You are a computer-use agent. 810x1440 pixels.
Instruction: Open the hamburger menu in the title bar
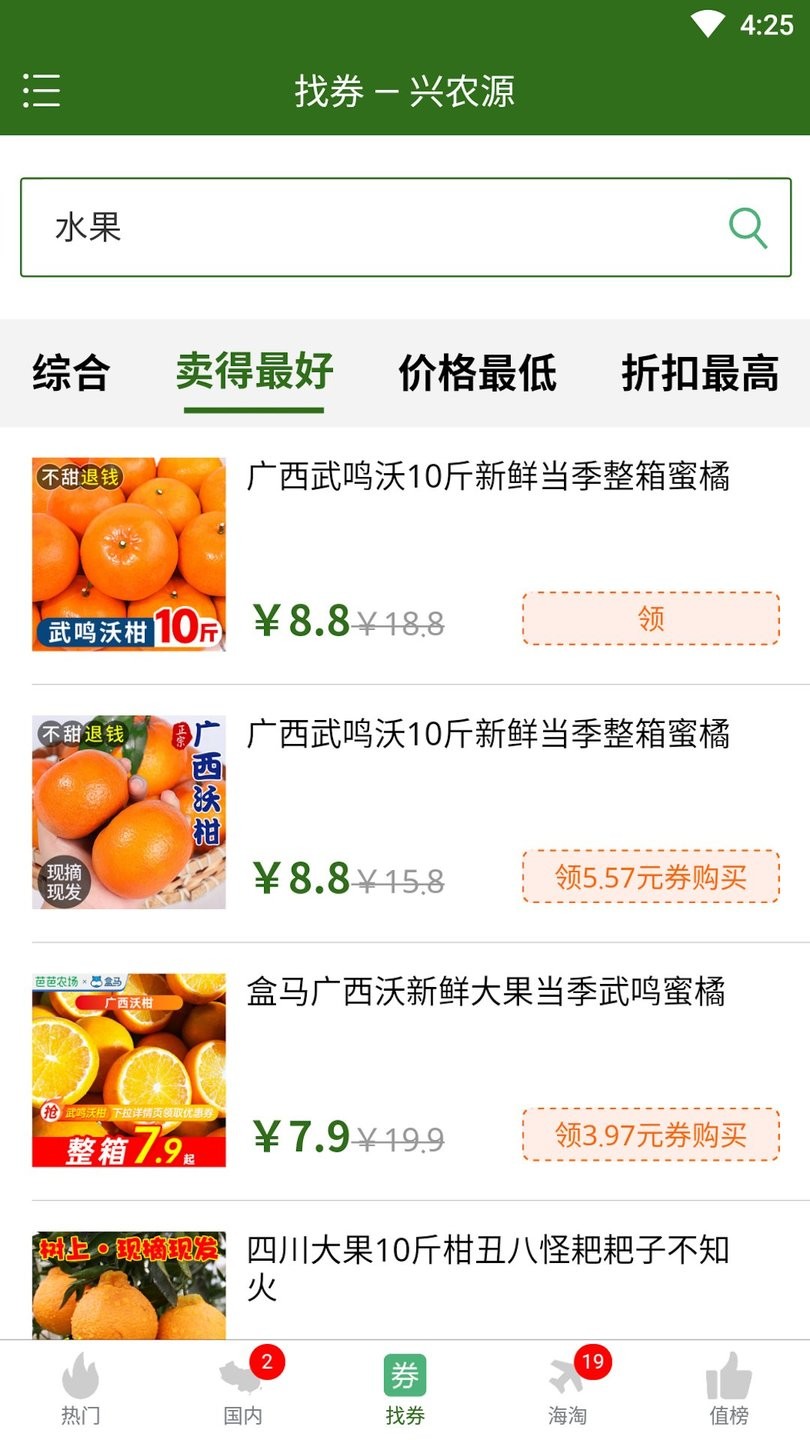(x=41, y=91)
